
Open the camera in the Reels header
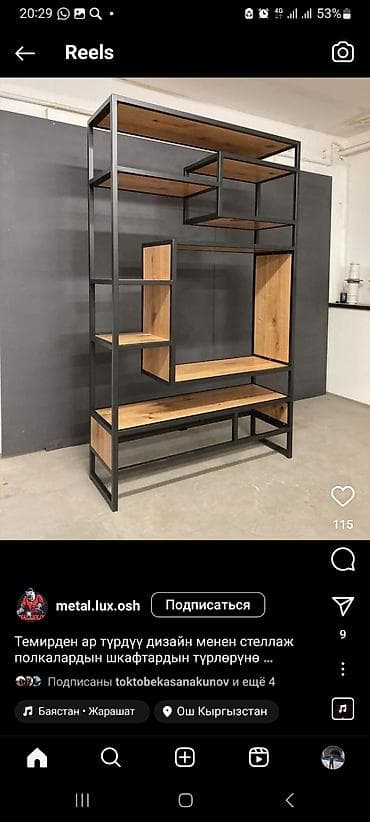(343, 52)
